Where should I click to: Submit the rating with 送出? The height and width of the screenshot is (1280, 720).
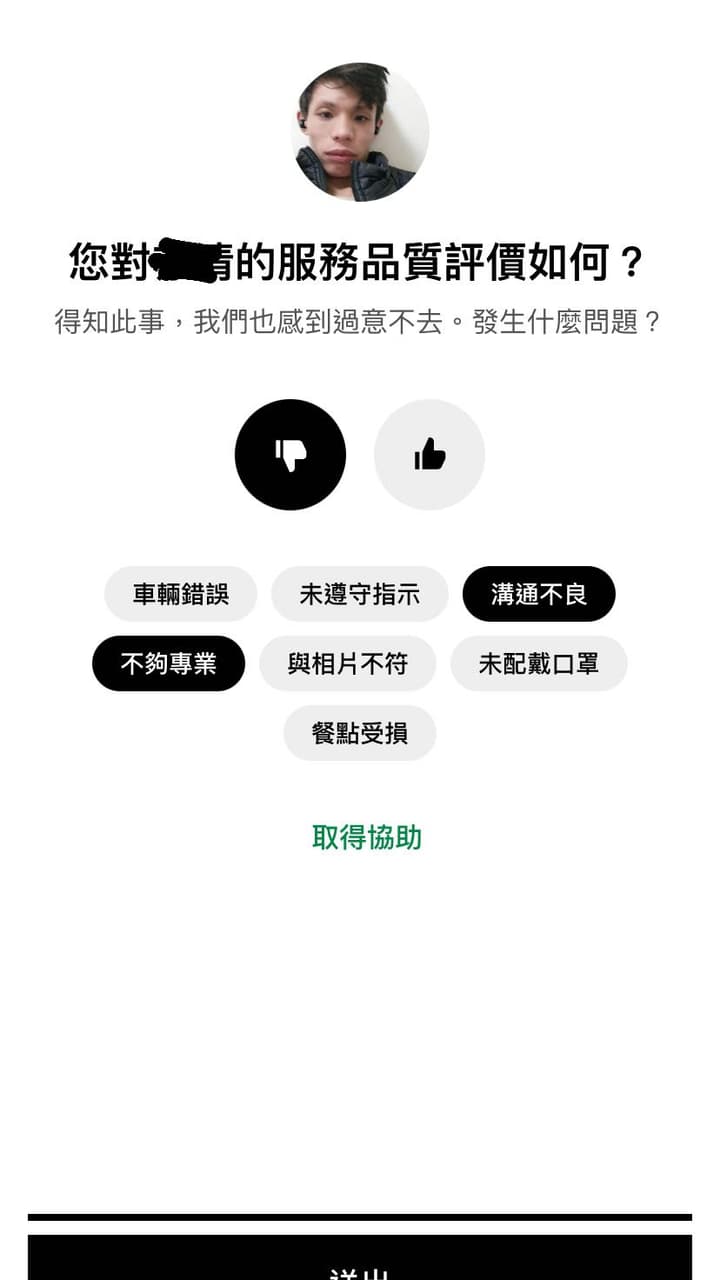tap(360, 1262)
